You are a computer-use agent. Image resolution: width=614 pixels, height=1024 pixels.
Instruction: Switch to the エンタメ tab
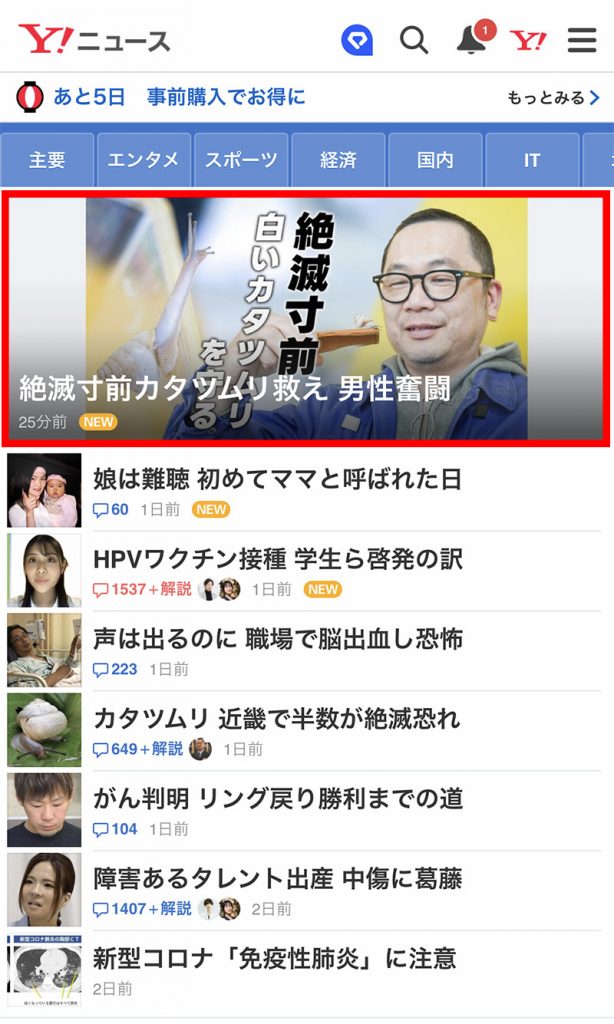tap(143, 160)
